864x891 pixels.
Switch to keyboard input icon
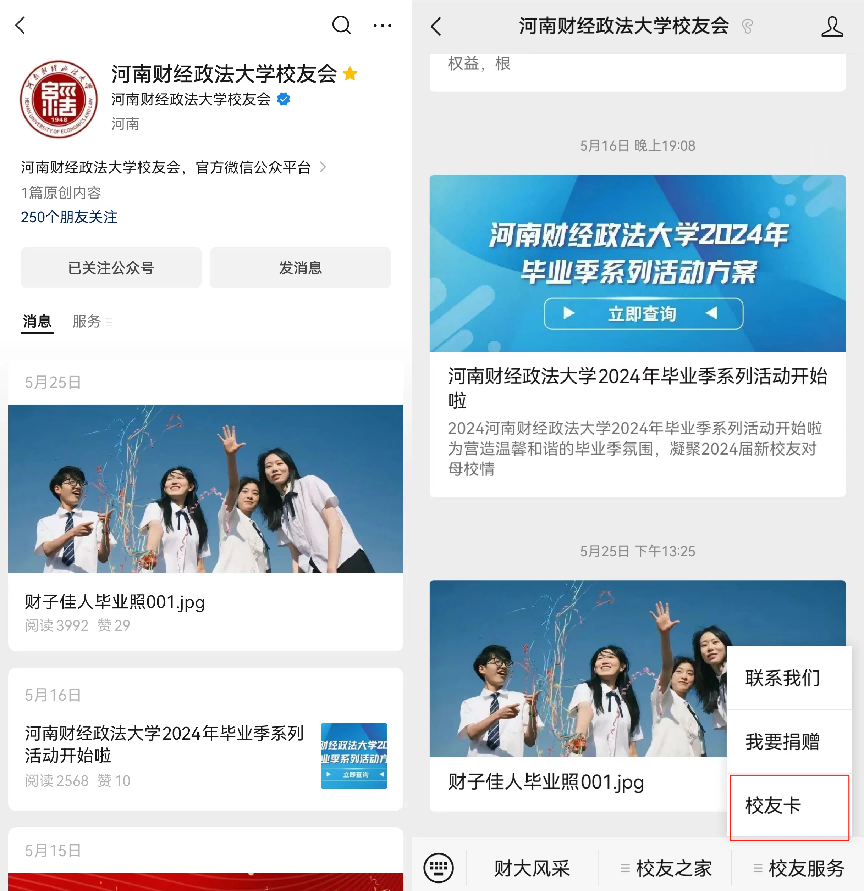(439, 868)
